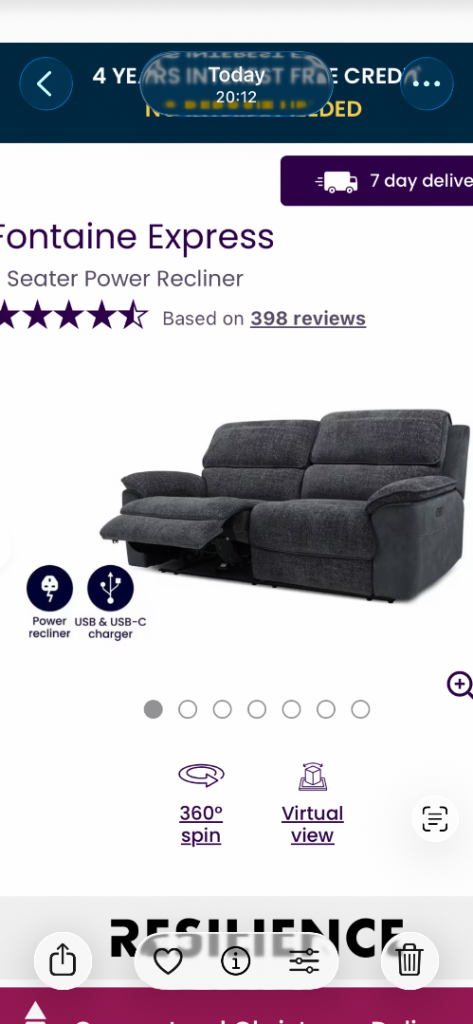Favorite the photo with the heart

point(168,961)
